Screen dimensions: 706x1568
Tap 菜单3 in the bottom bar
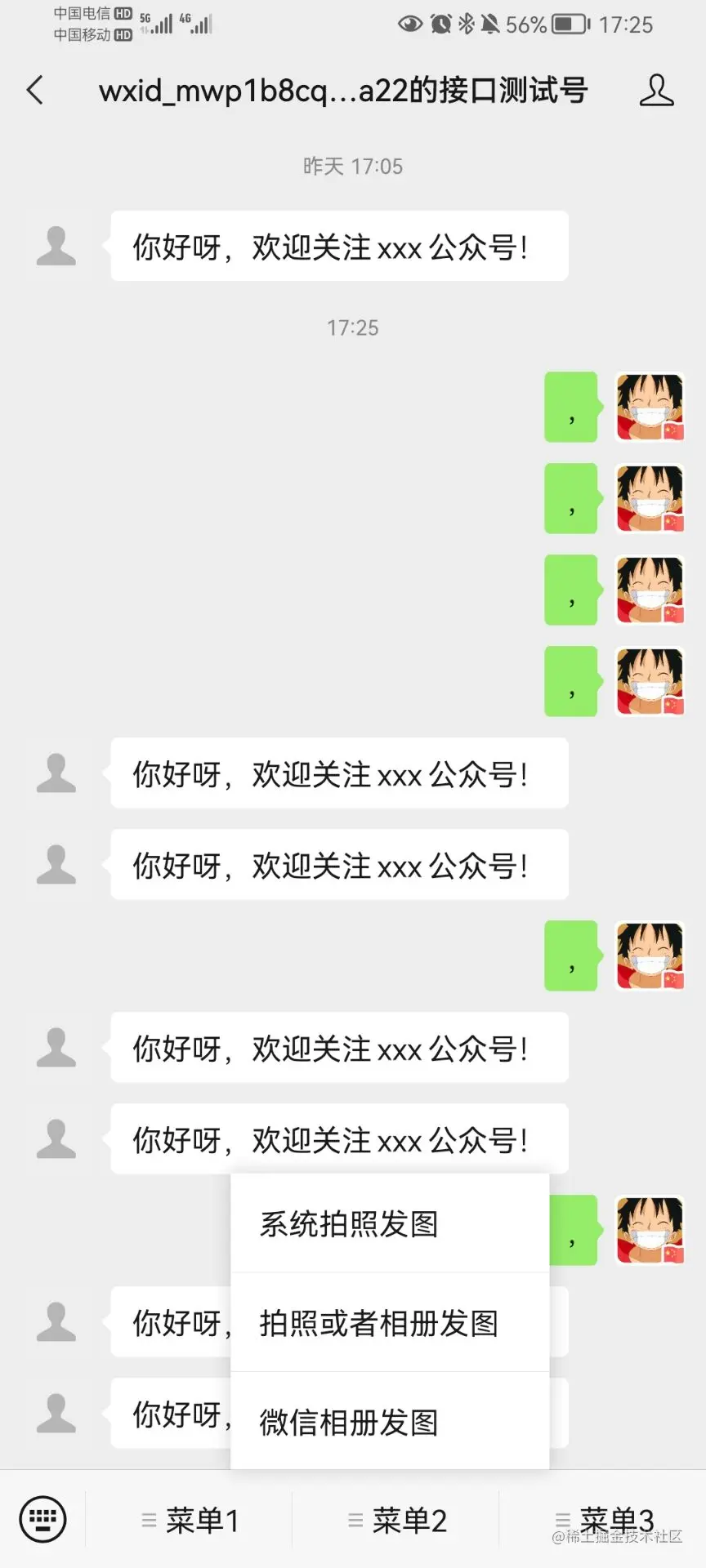605,1521
